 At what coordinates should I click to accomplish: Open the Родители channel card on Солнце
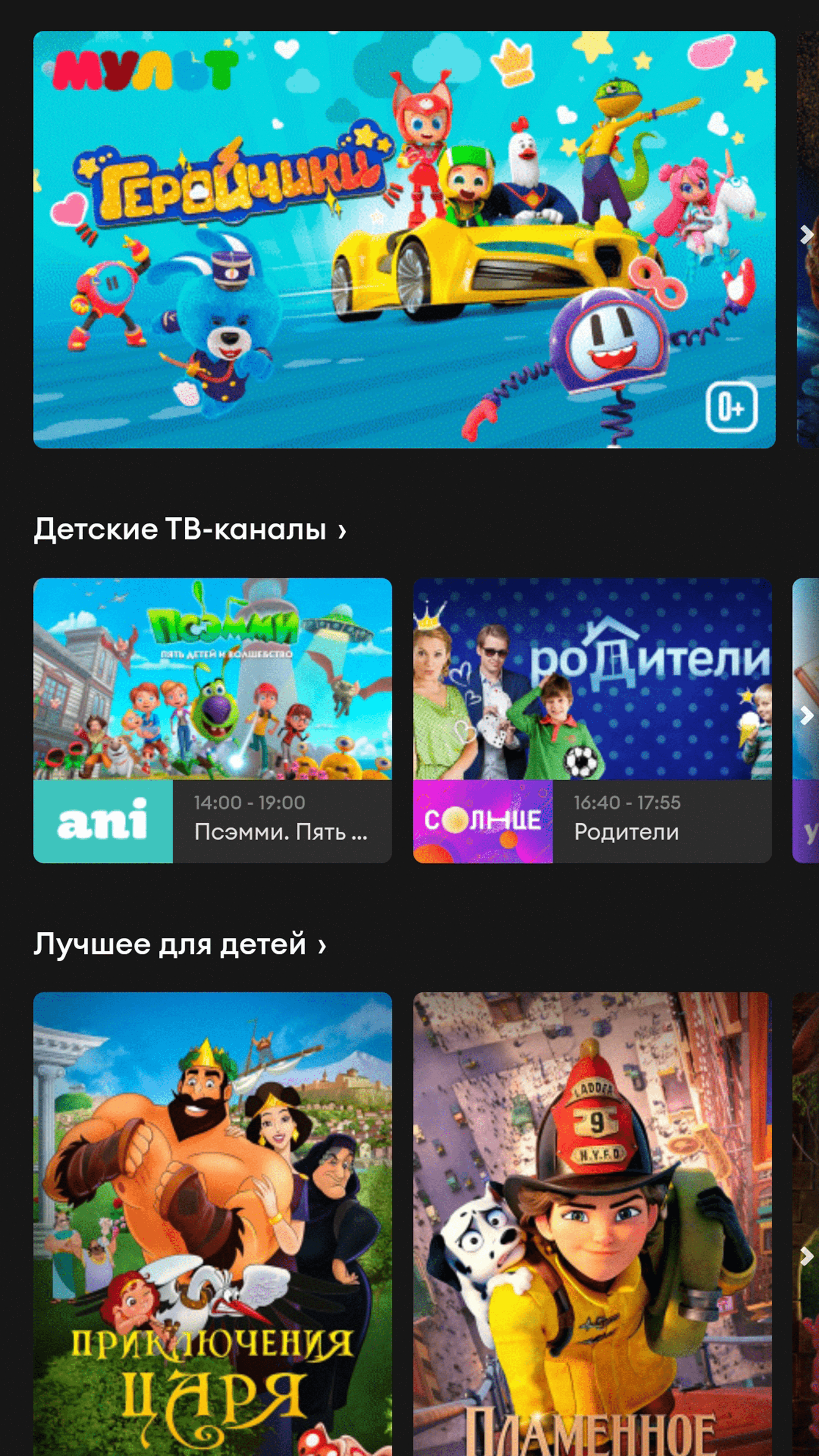point(592,720)
